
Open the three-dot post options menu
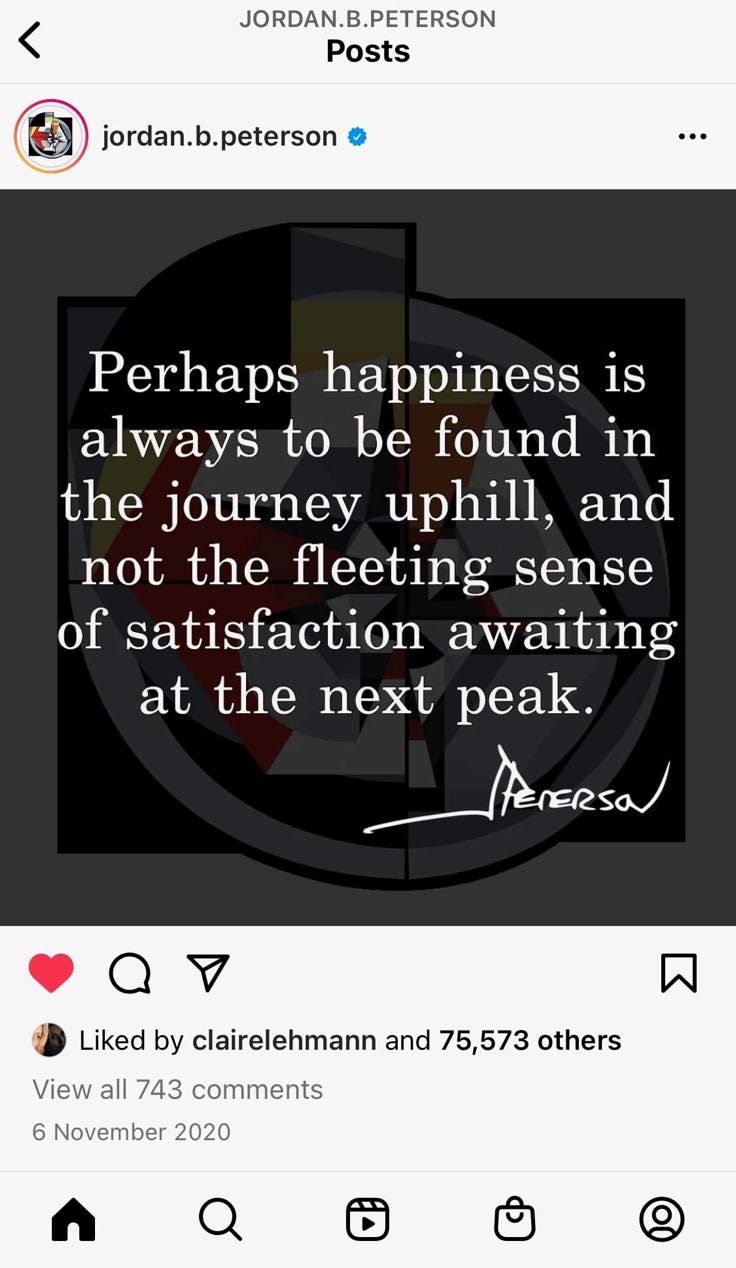[x=692, y=137]
